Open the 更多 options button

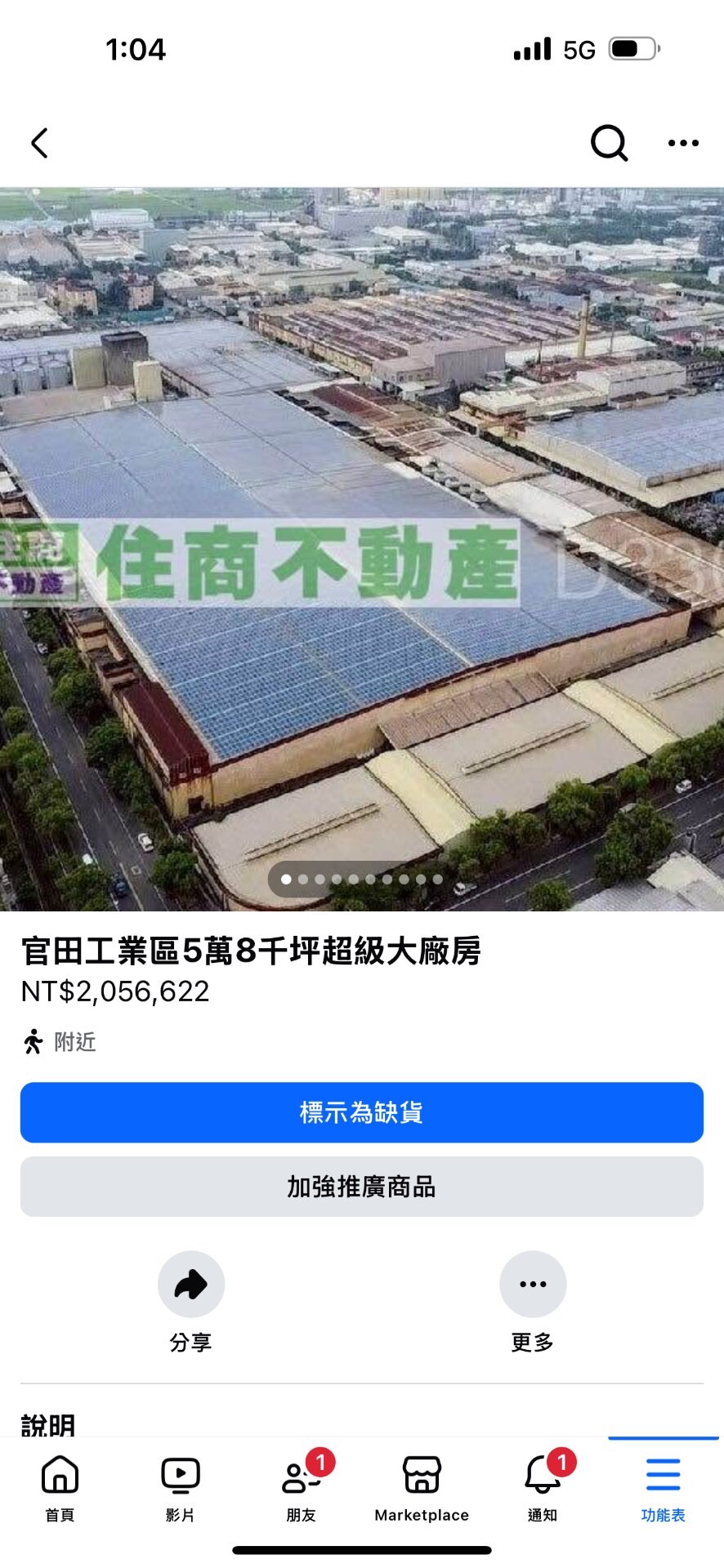[x=533, y=1285]
